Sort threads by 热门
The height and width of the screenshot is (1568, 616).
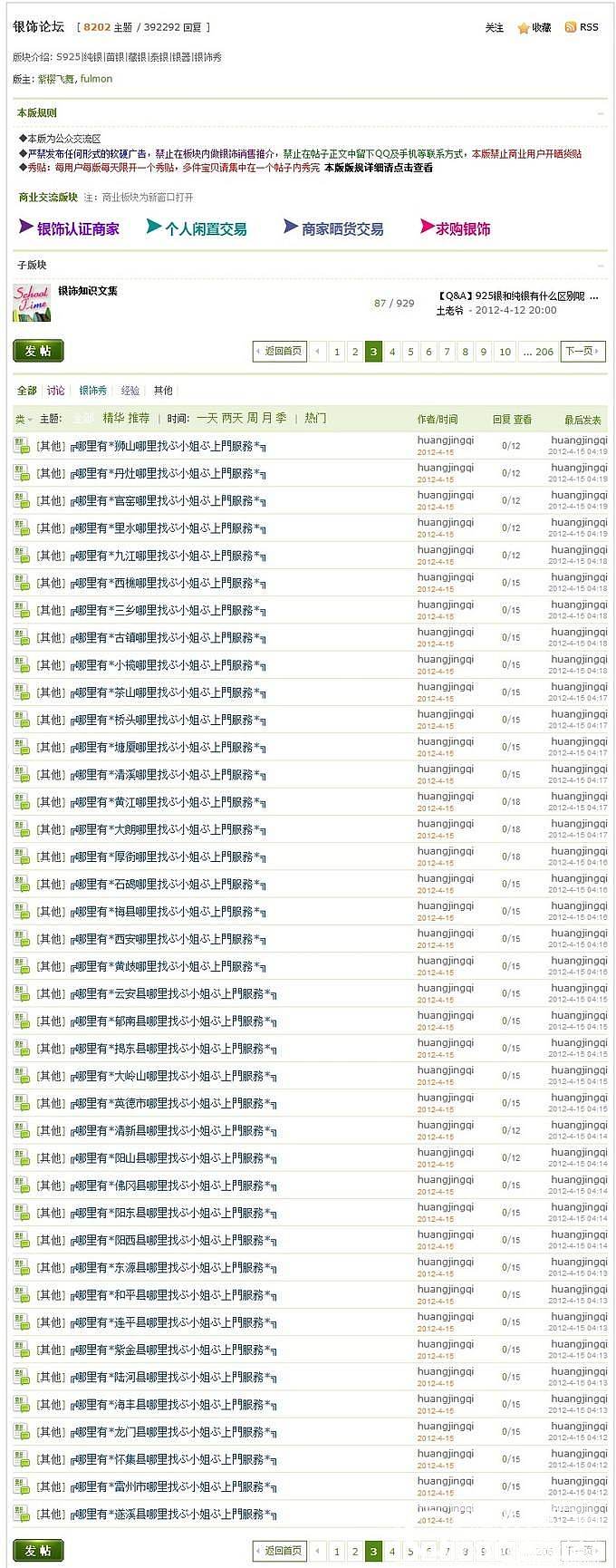pos(315,418)
